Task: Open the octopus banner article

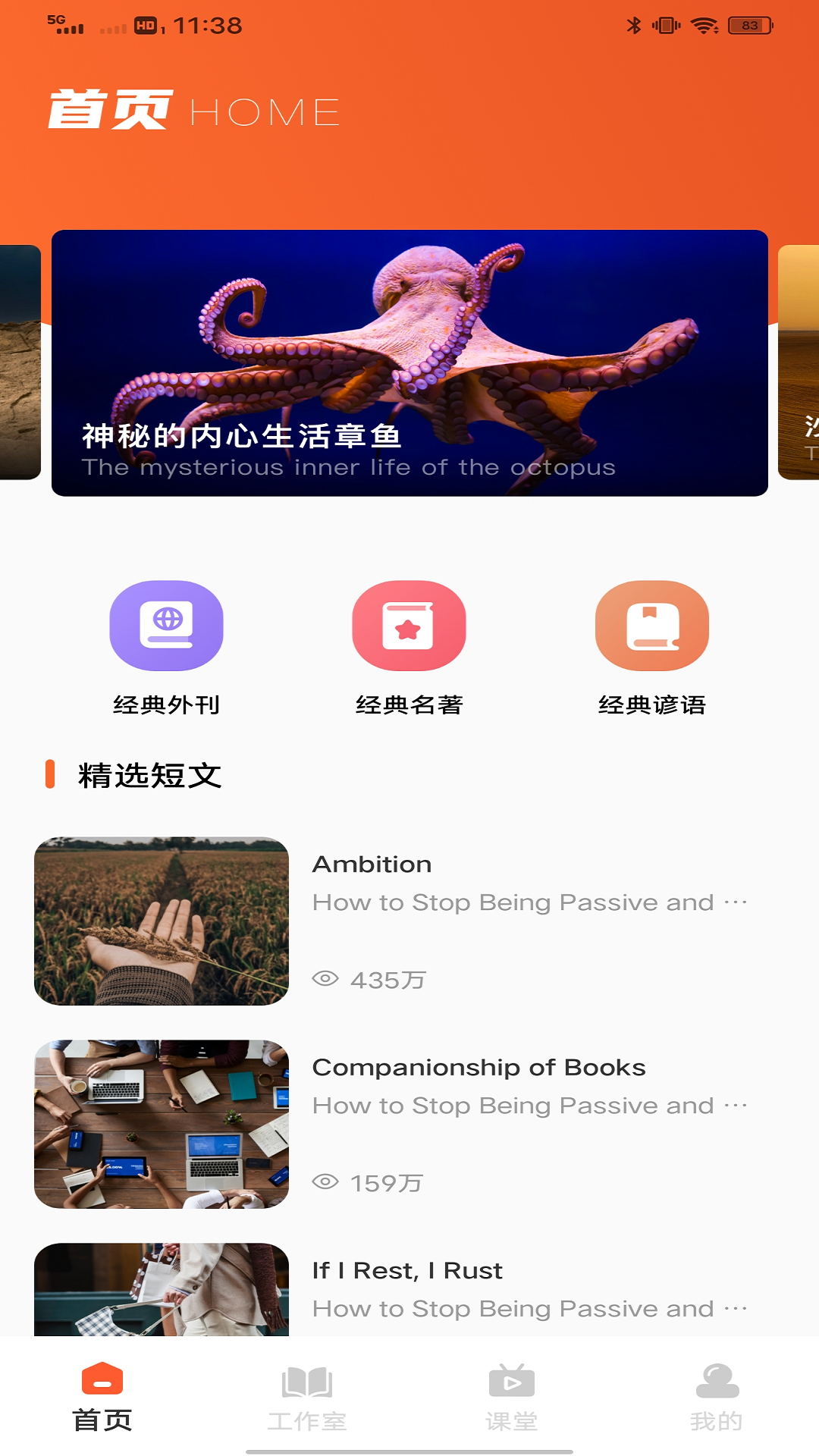Action: 409,362
